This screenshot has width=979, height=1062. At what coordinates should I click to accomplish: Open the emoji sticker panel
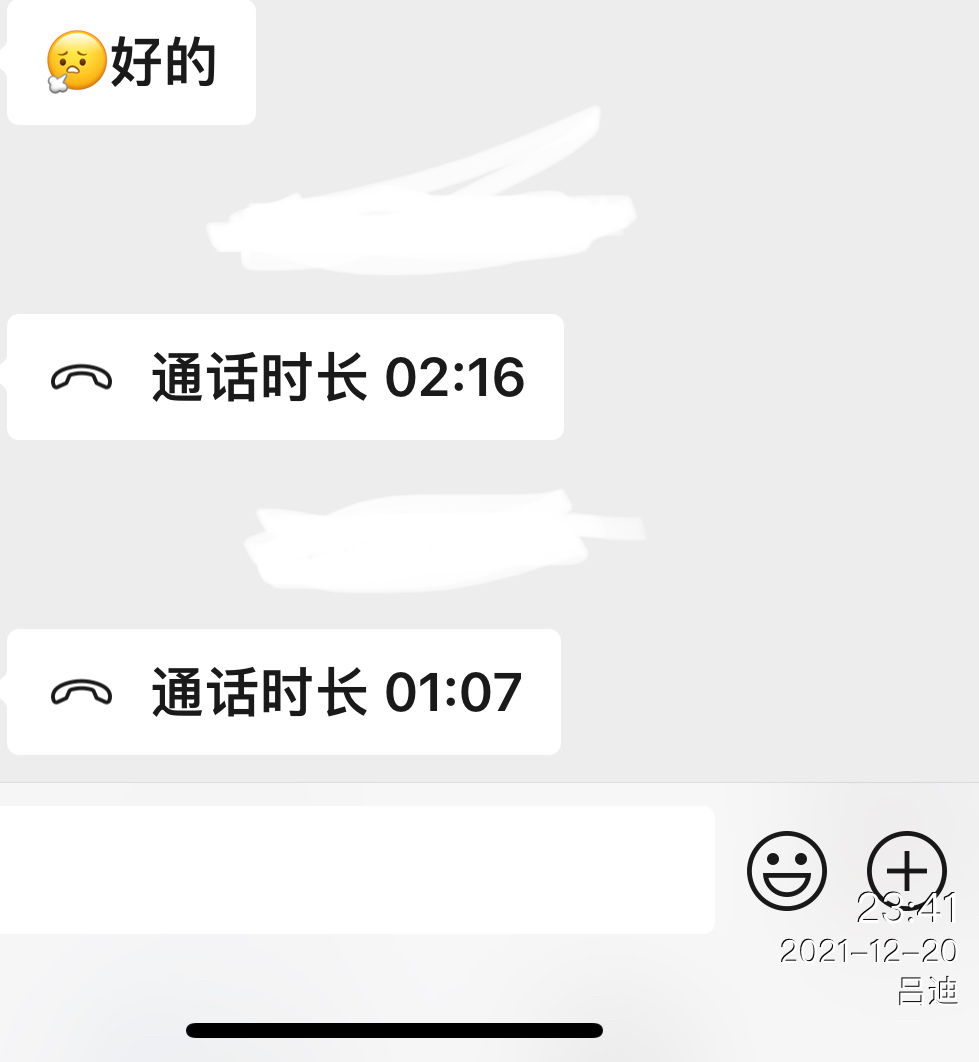[x=787, y=871]
